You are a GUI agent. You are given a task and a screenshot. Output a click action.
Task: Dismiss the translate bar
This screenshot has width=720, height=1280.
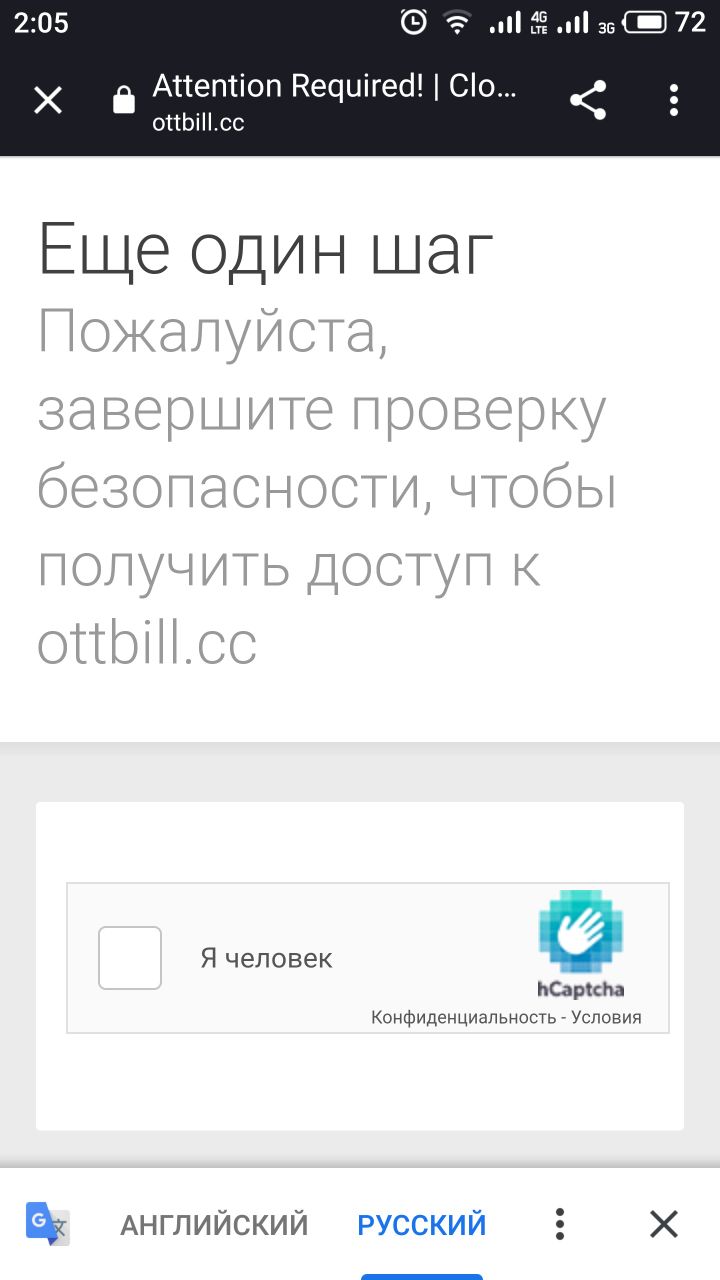pos(664,1224)
